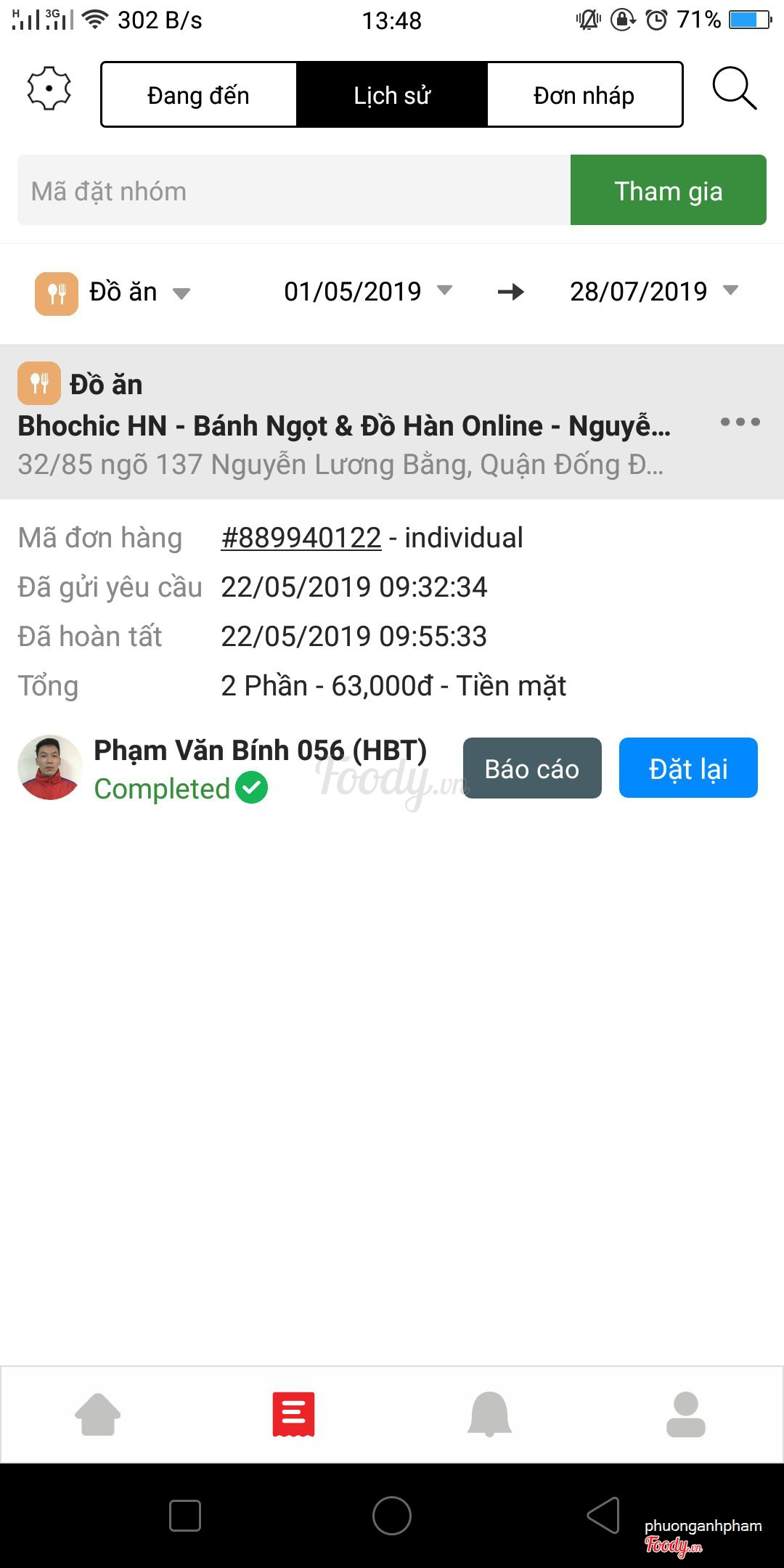
Task: Open the profile tab
Action: pos(685,1414)
